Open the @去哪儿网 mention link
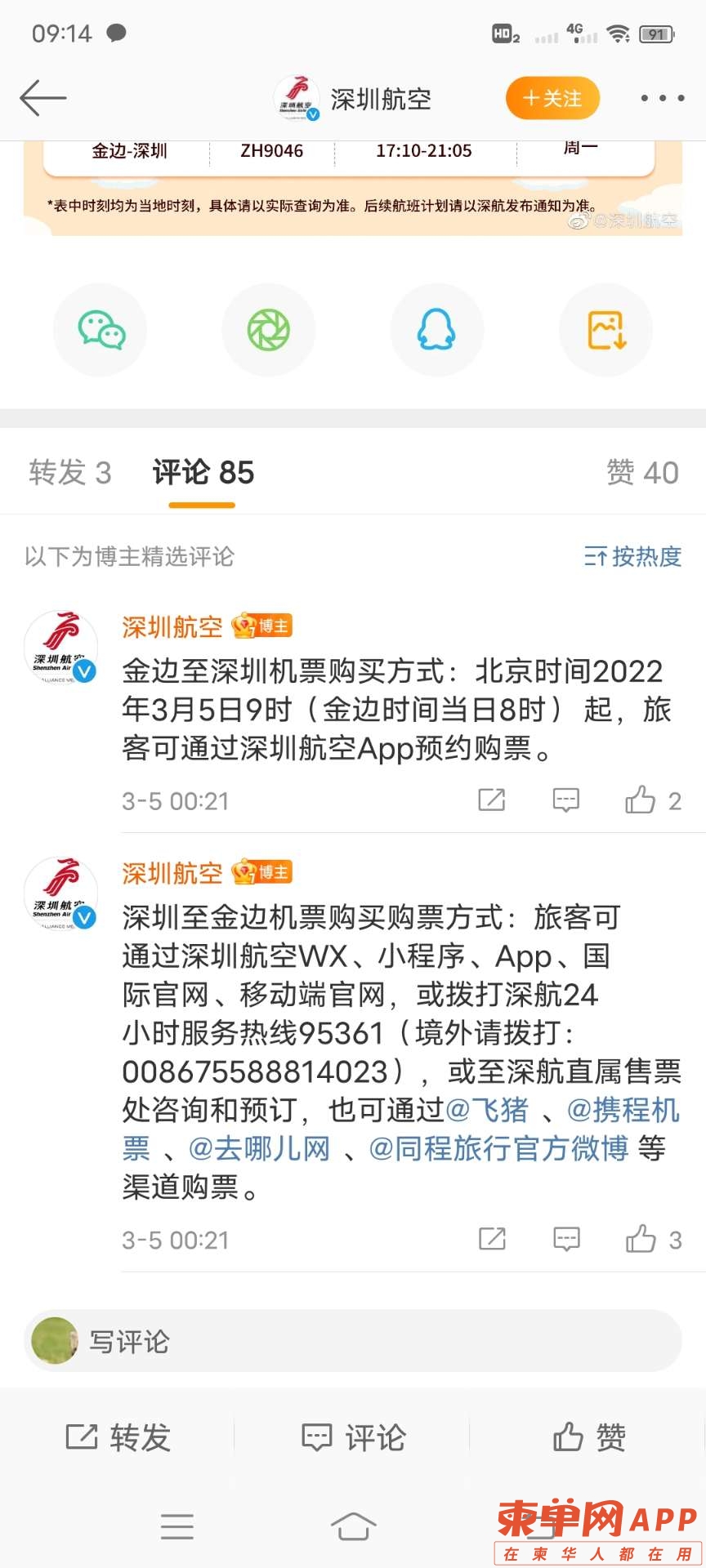This screenshot has height=1568, width=706. coord(259,1148)
